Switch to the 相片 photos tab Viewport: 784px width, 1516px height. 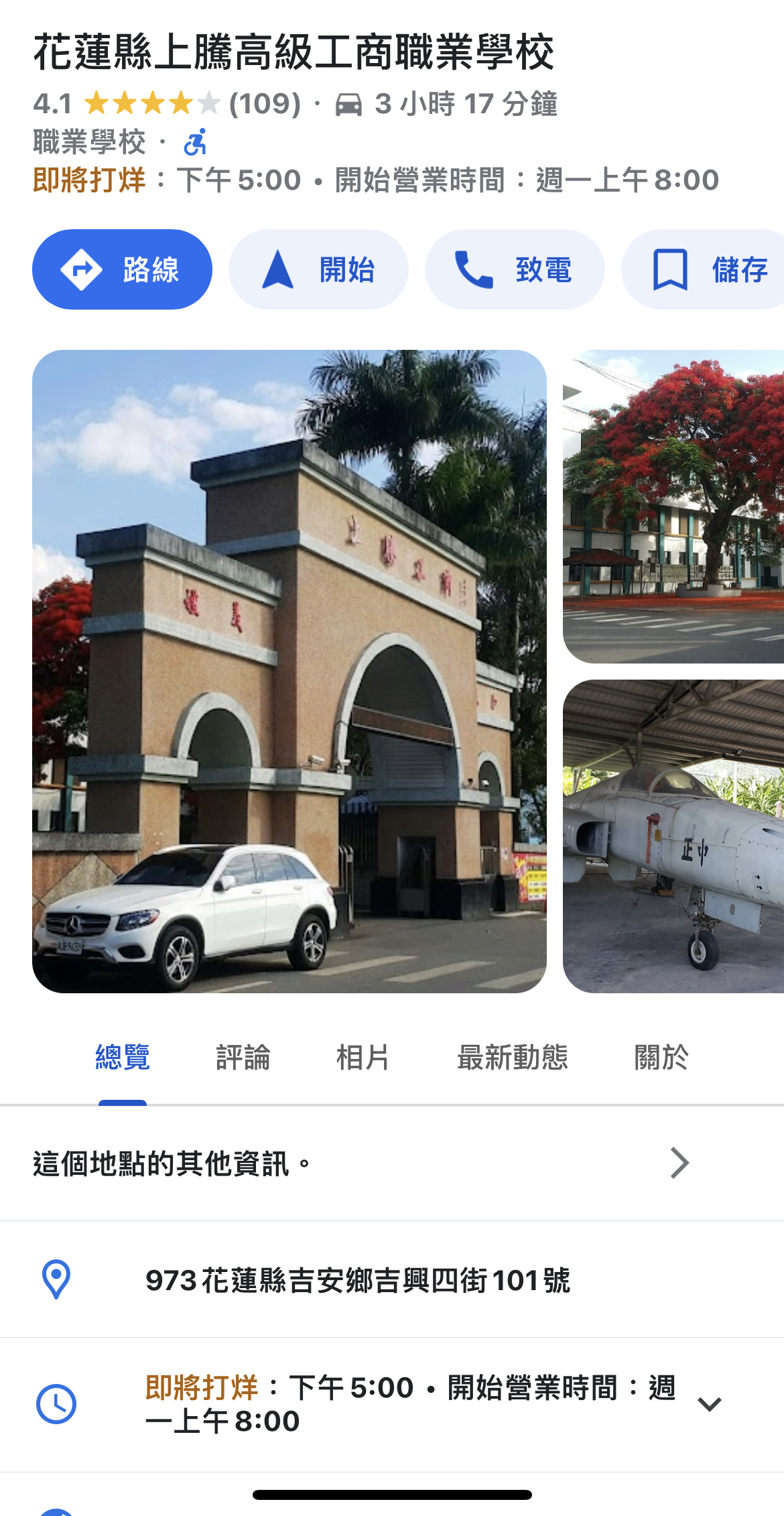pyautogui.click(x=363, y=1058)
